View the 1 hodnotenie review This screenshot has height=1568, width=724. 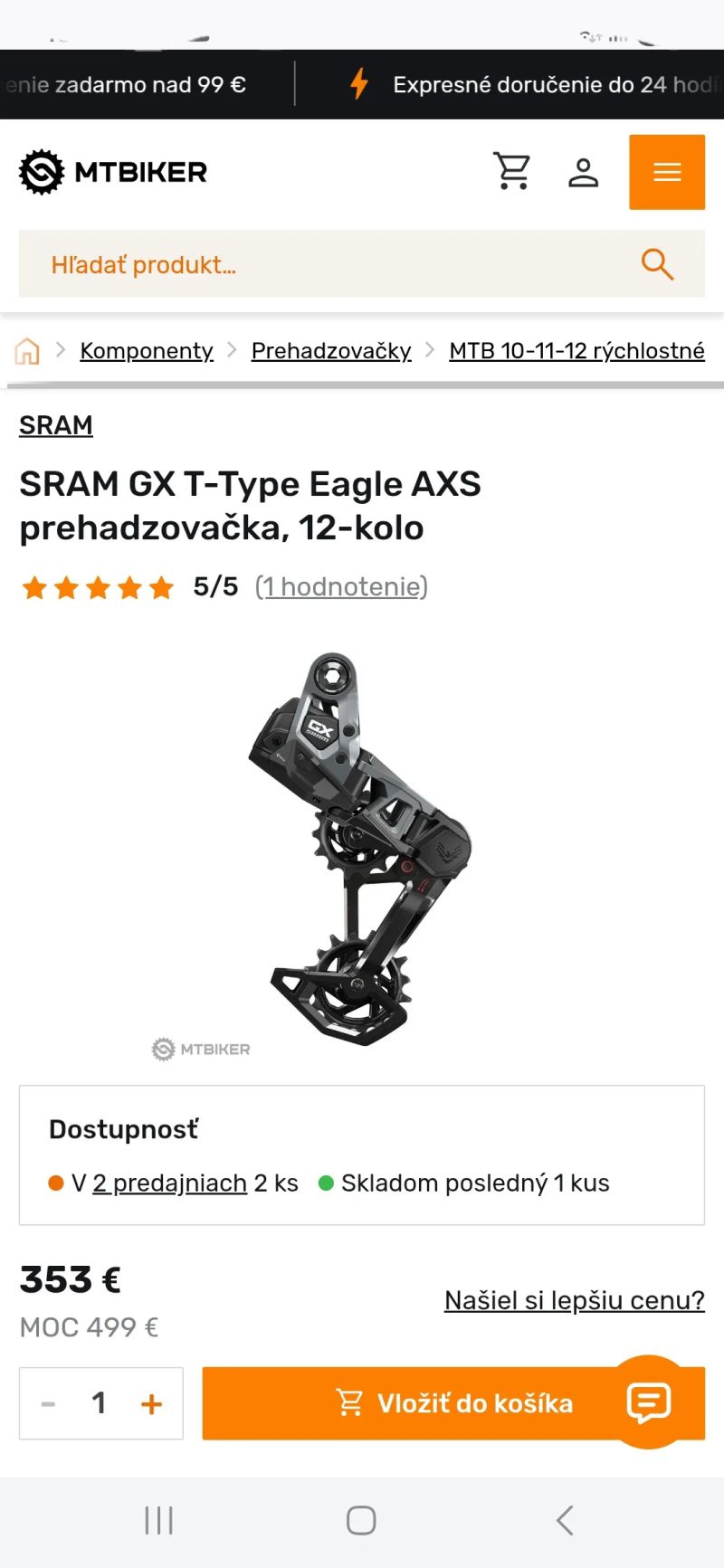(343, 586)
